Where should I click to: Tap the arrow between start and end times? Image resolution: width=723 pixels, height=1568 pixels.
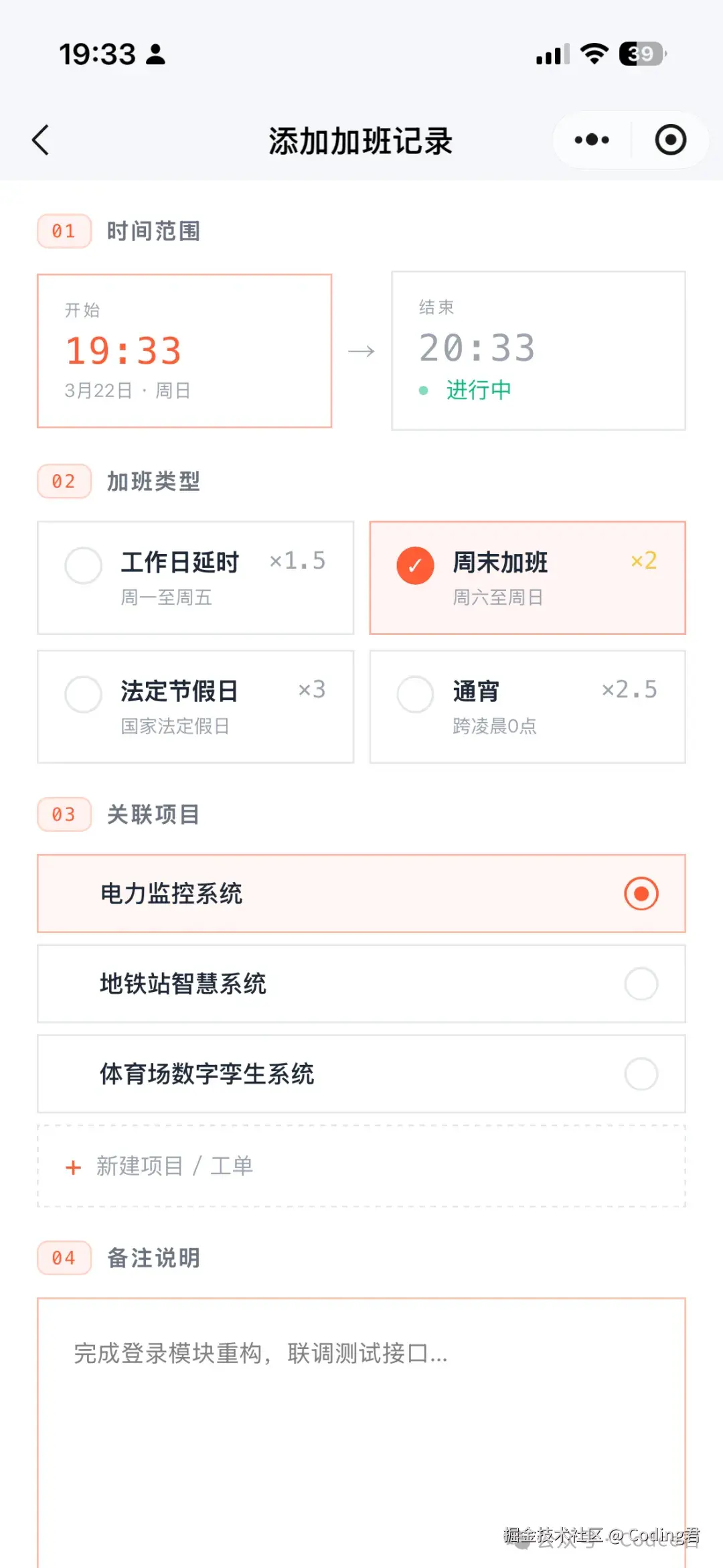coord(361,350)
